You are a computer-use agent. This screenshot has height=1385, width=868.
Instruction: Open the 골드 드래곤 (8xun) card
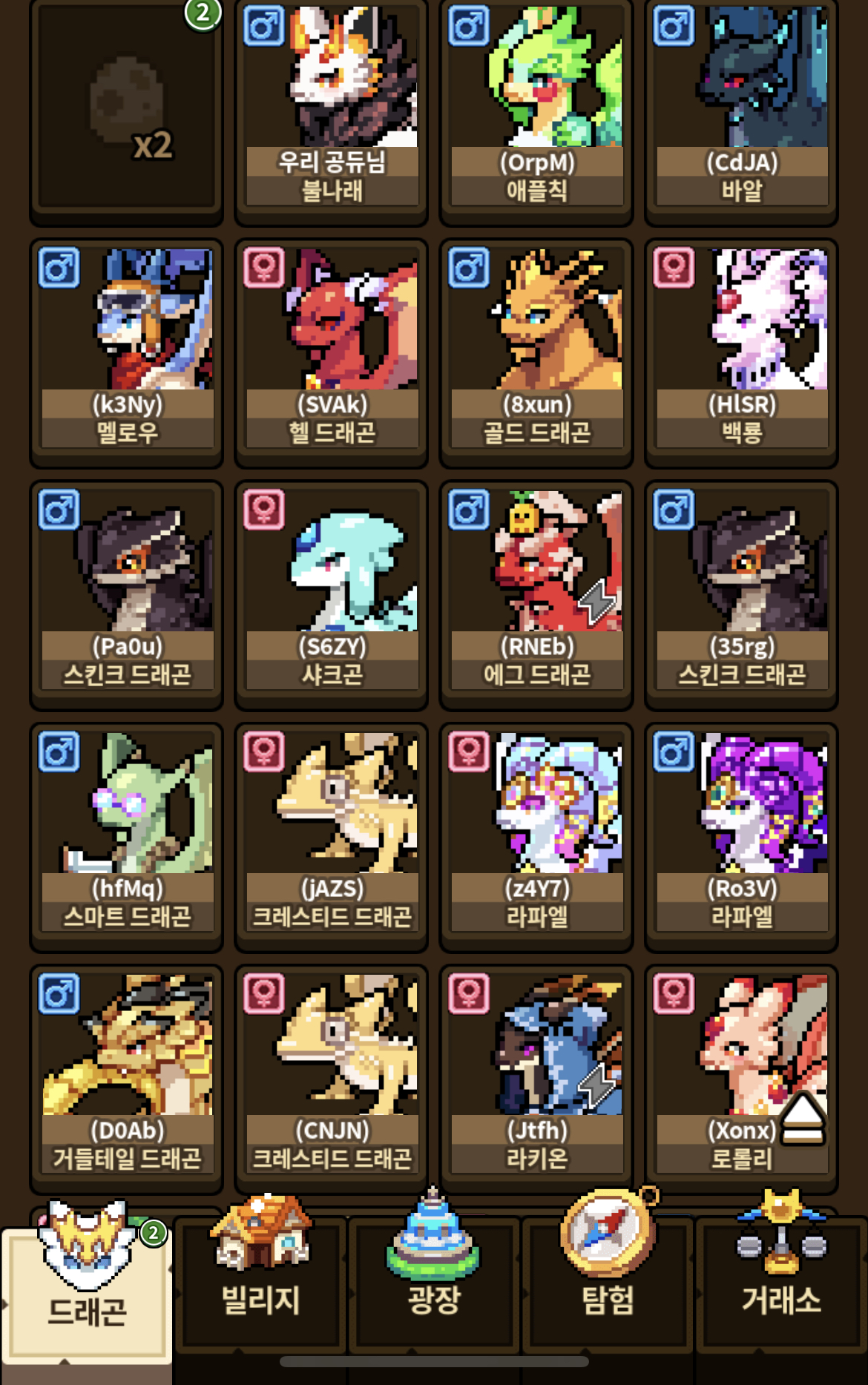(x=536, y=353)
